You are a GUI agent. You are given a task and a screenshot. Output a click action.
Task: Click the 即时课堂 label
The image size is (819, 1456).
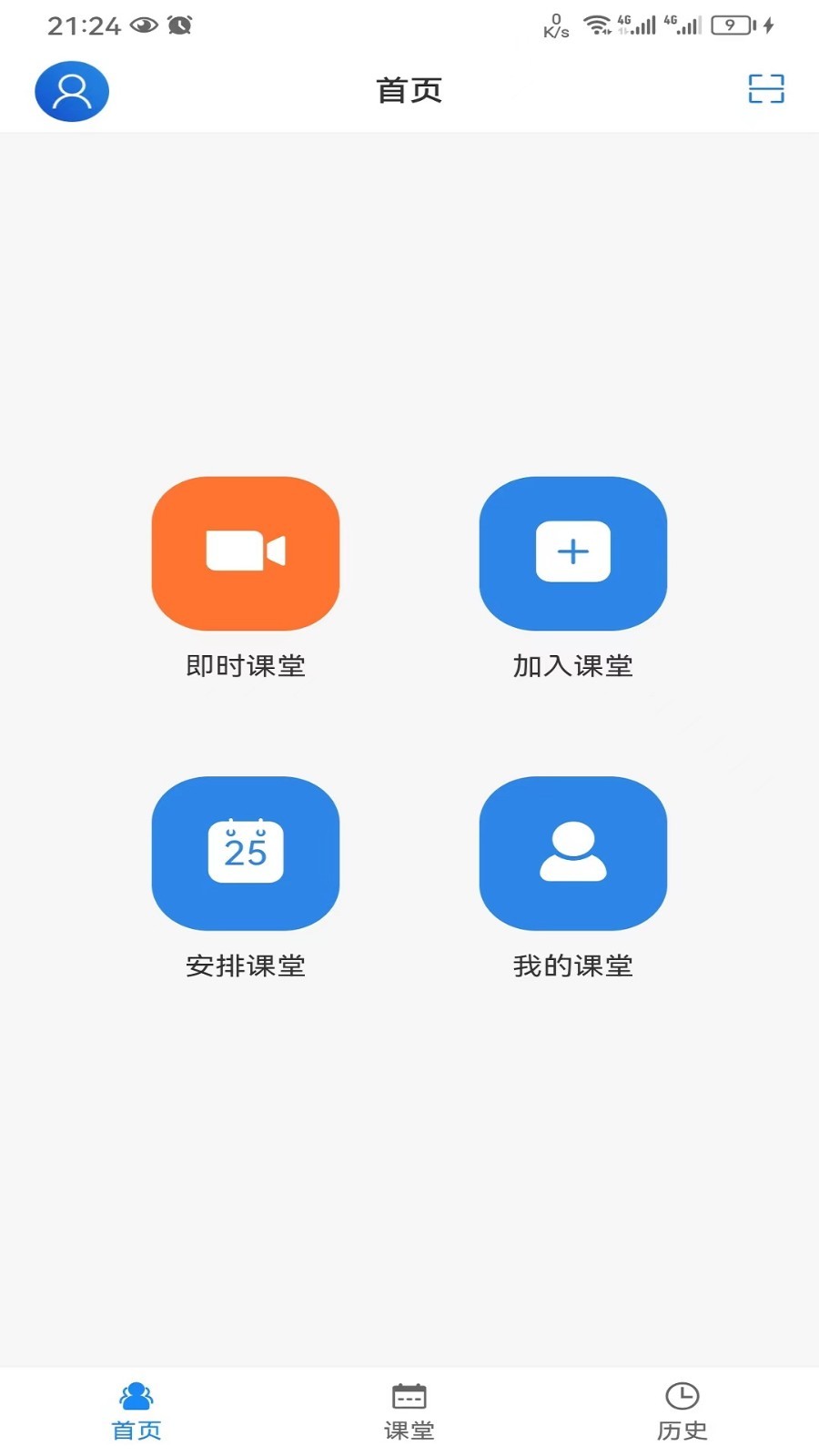pyautogui.click(x=246, y=665)
